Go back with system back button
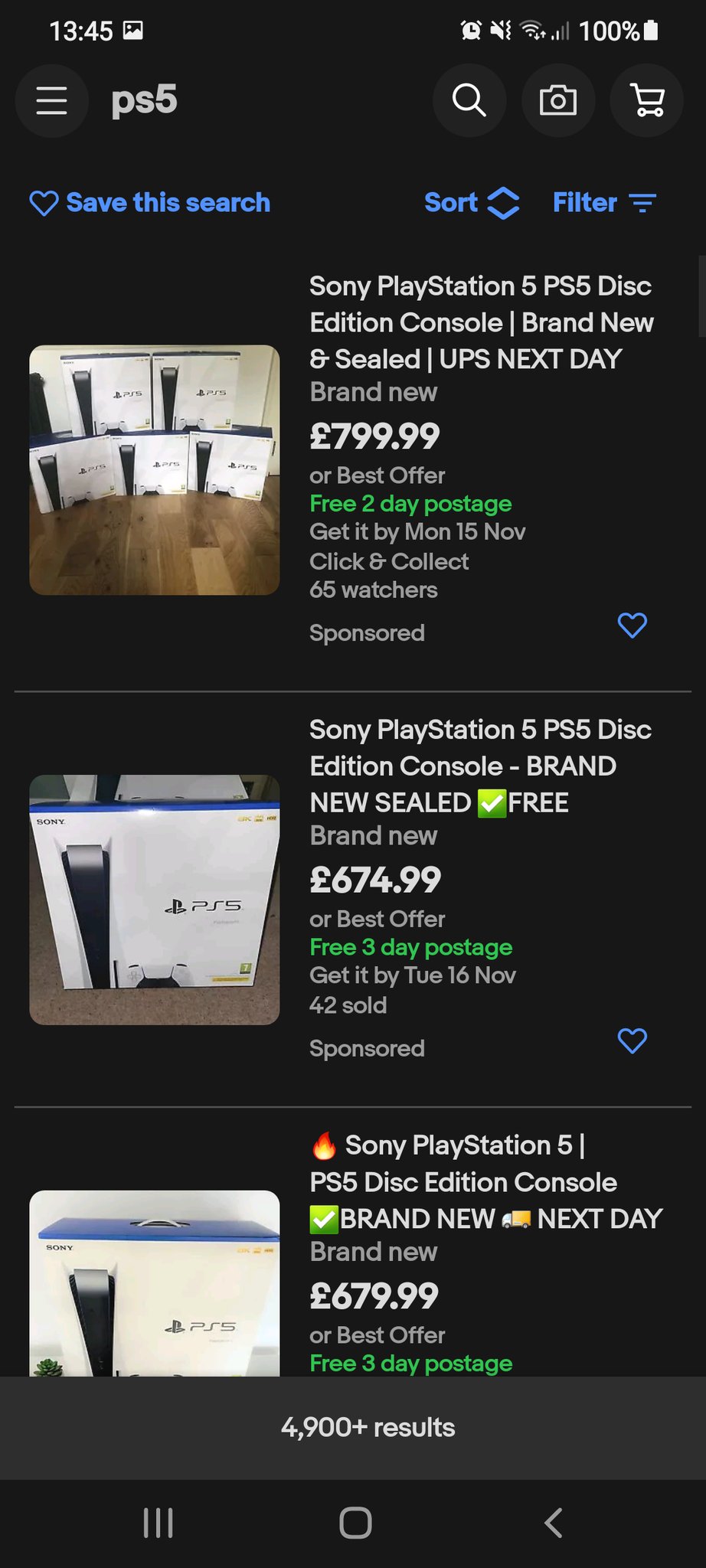This screenshot has width=706, height=1568. [x=553, y=1522]
